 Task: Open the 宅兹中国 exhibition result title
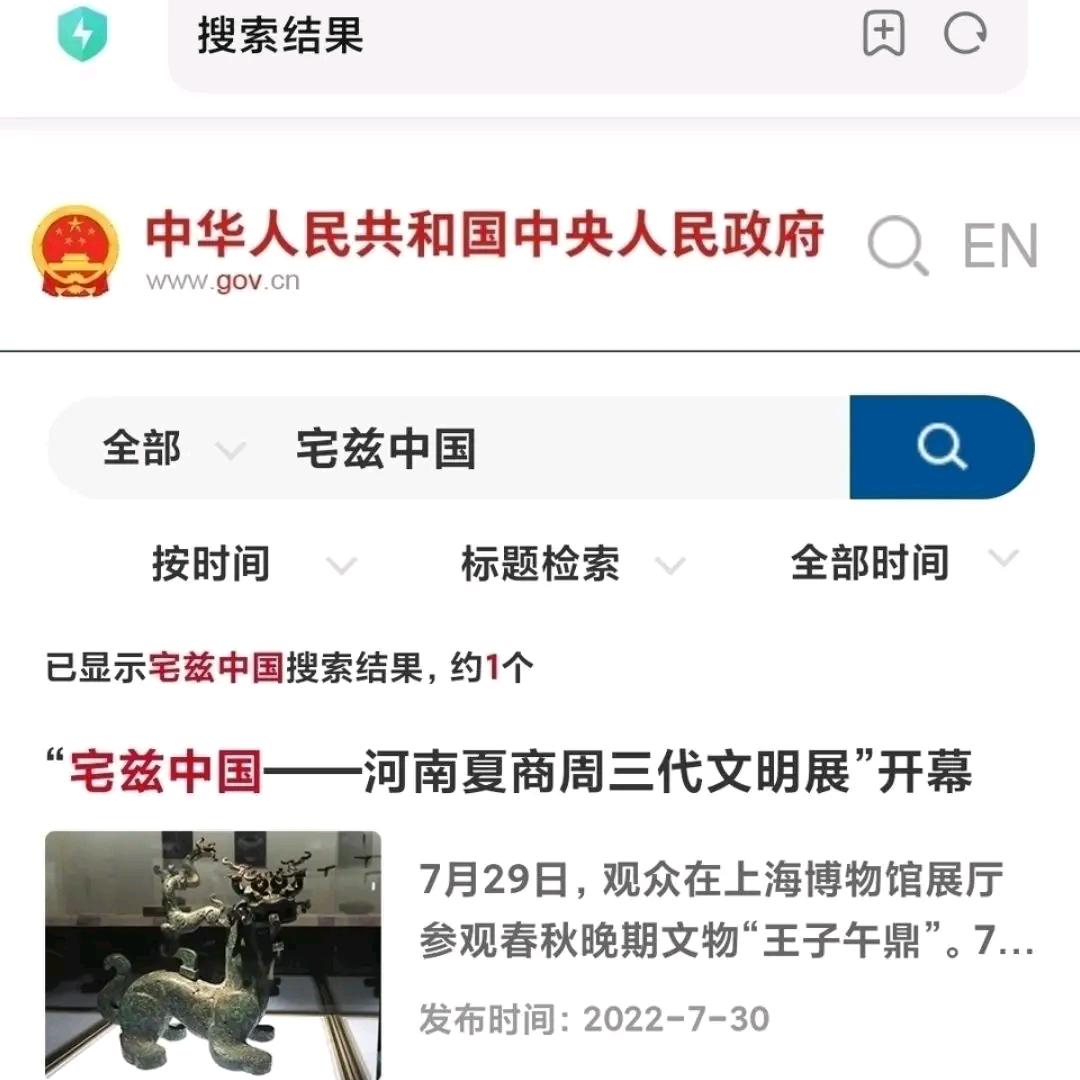coord(510,773)
